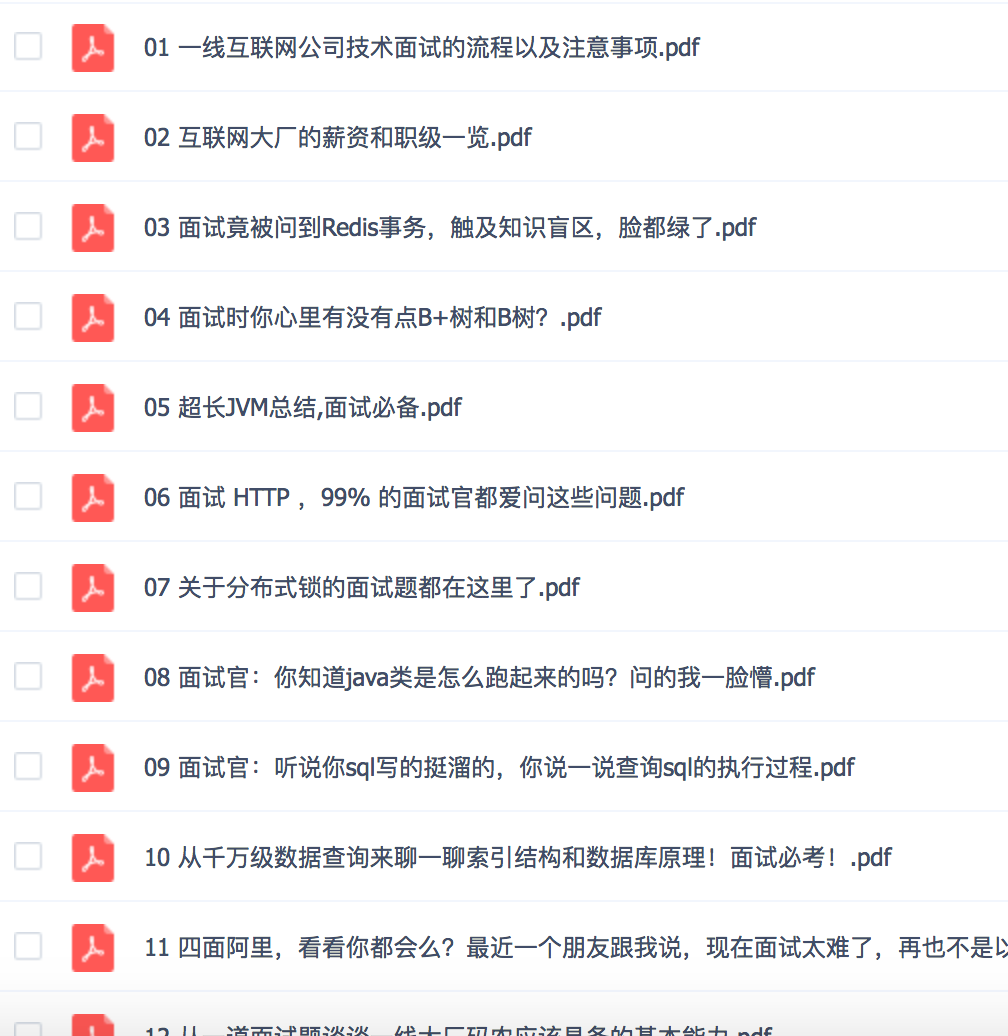Viewport: 1008px width, 1036px height.
Task: Open 08 面试官：你知道java类 PDF
Action: click(478, 677)
